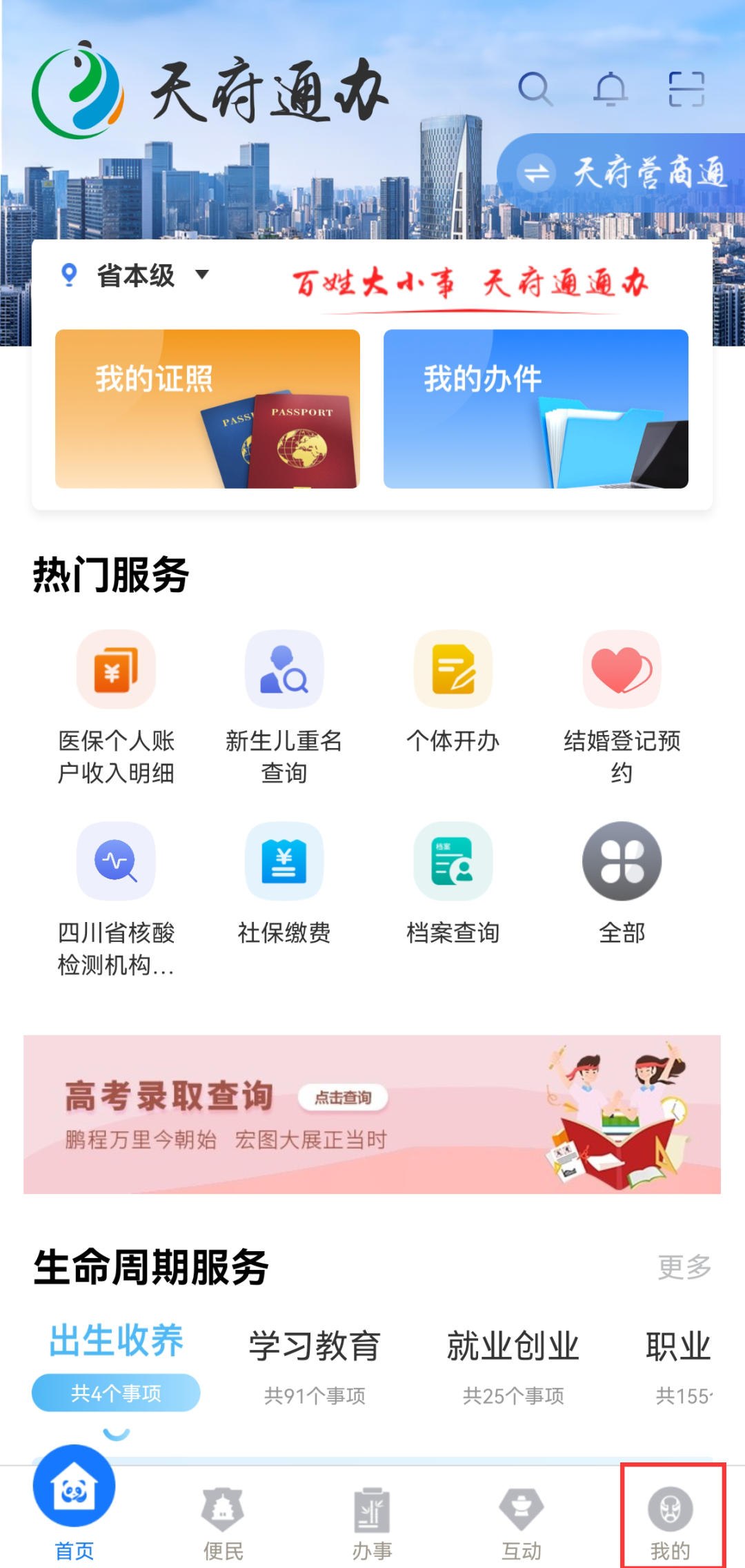The image size is (745, 1568).
Task: Open the notifications bell
Action: (x=610, y=89)
